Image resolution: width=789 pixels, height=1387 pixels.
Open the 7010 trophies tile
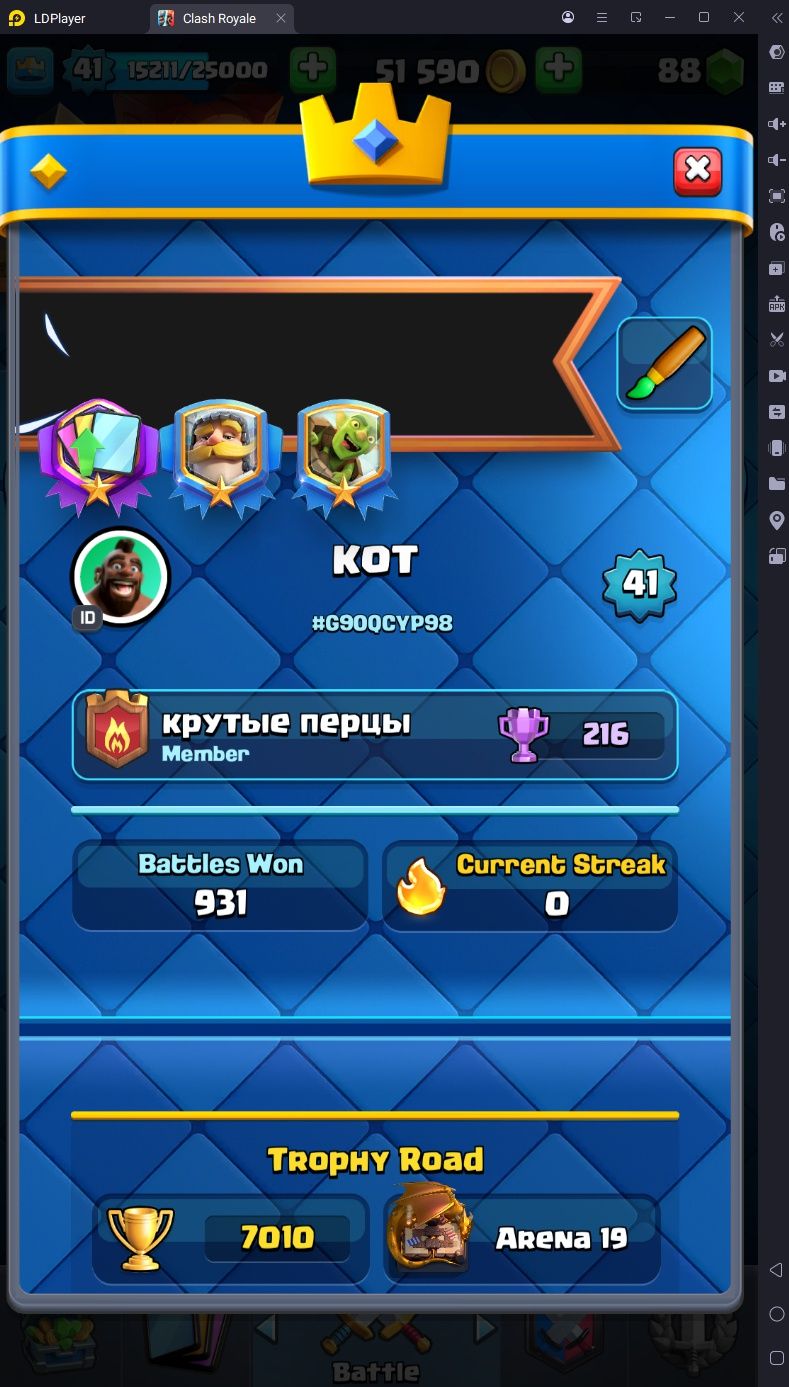[231, 1239]
